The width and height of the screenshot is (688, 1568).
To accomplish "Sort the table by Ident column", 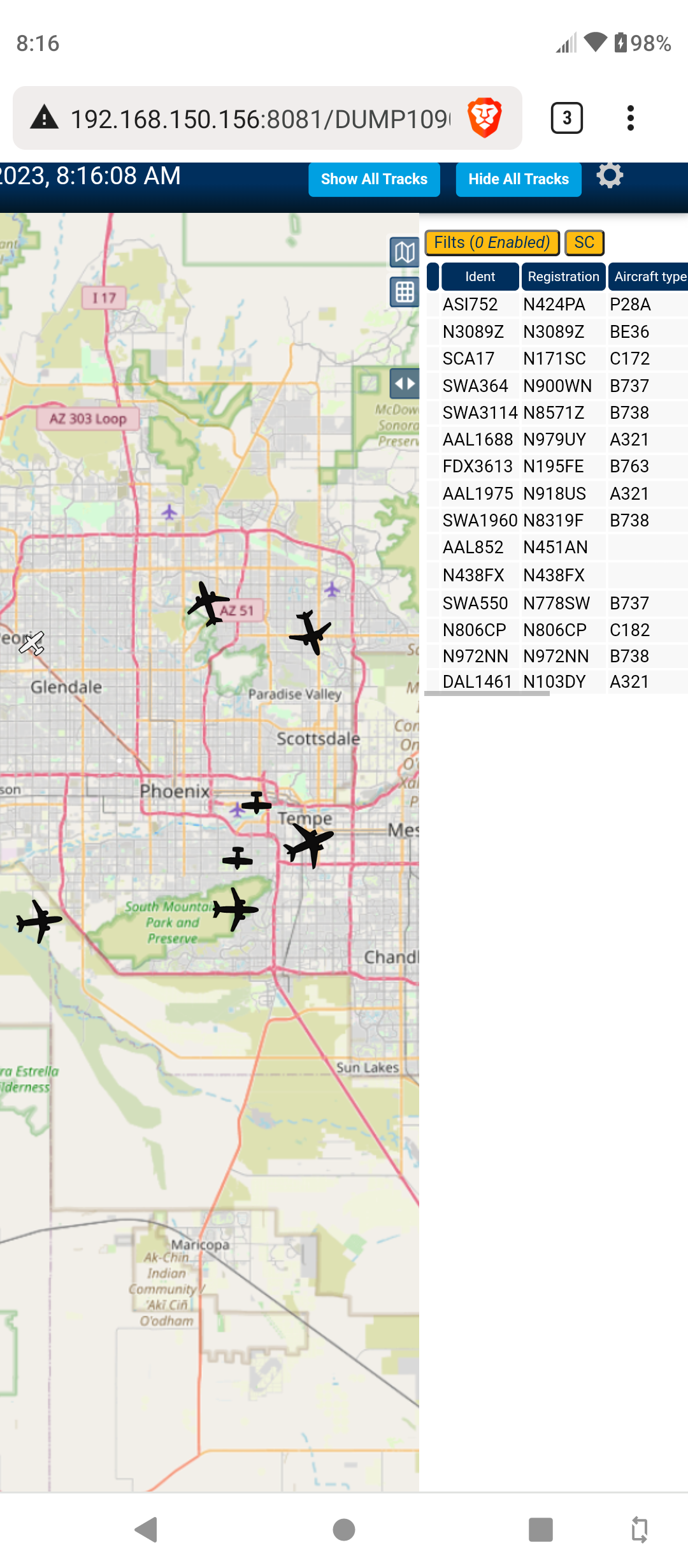I will (x=480, y=277).
